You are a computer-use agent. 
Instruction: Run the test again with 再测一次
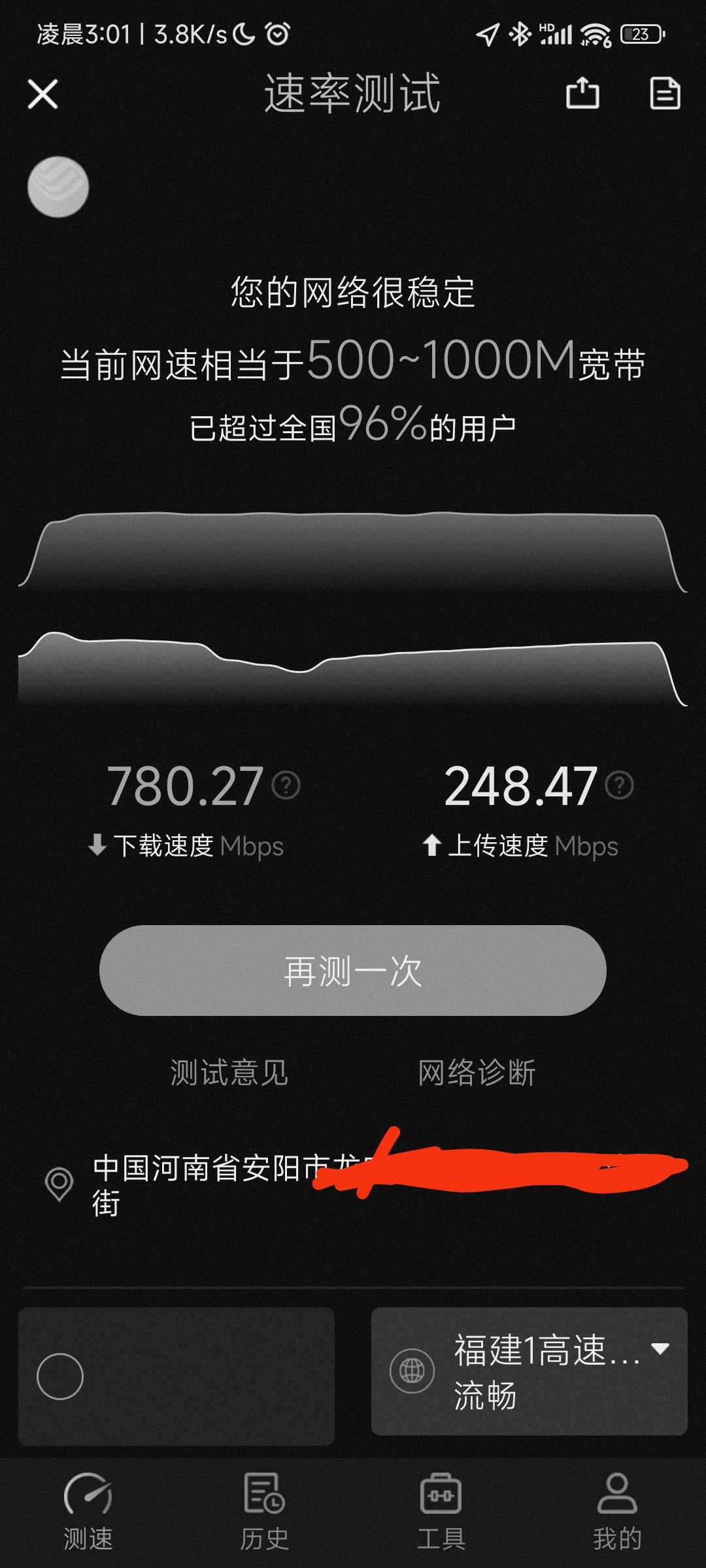tap(353, 971)
